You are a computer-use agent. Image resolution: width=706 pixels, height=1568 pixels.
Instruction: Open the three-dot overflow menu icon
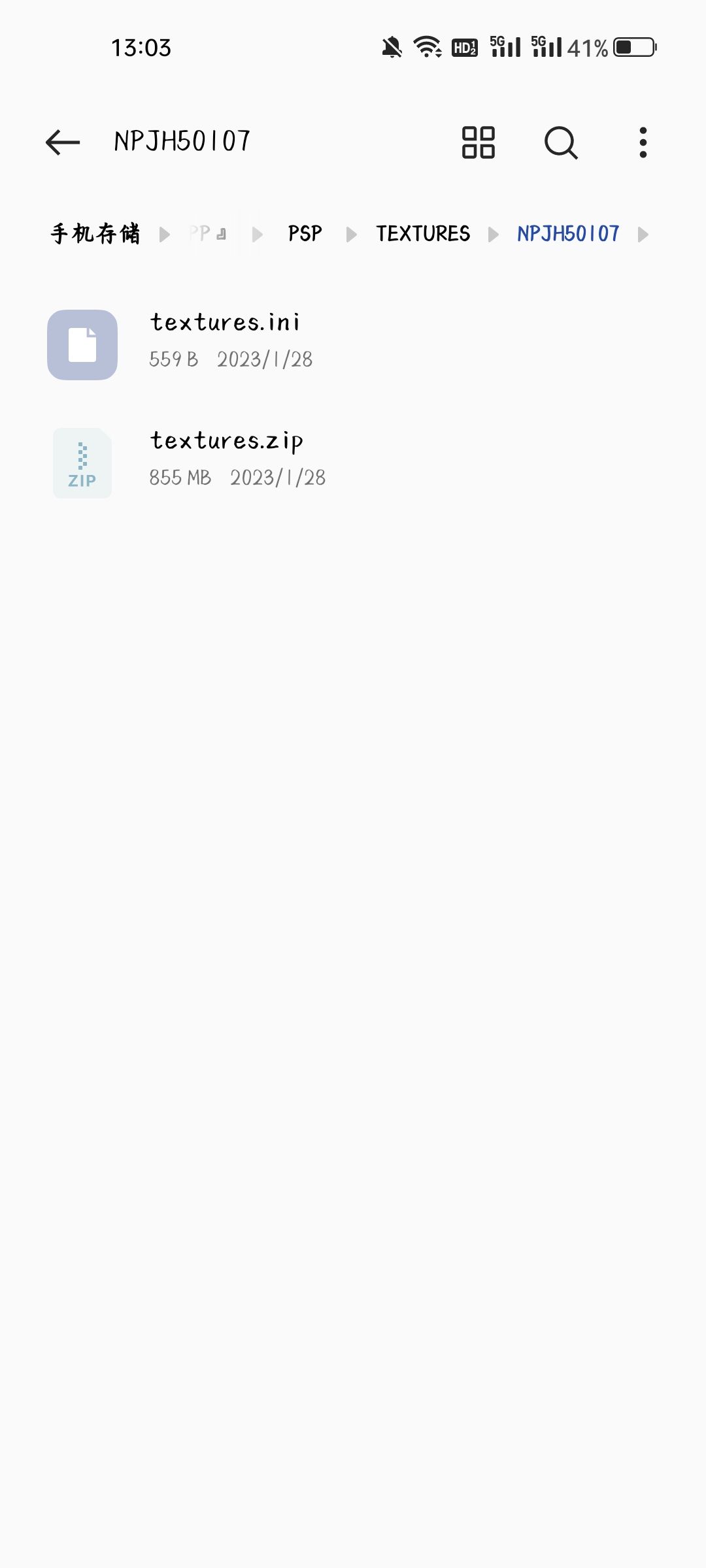[x=643, y=142]
